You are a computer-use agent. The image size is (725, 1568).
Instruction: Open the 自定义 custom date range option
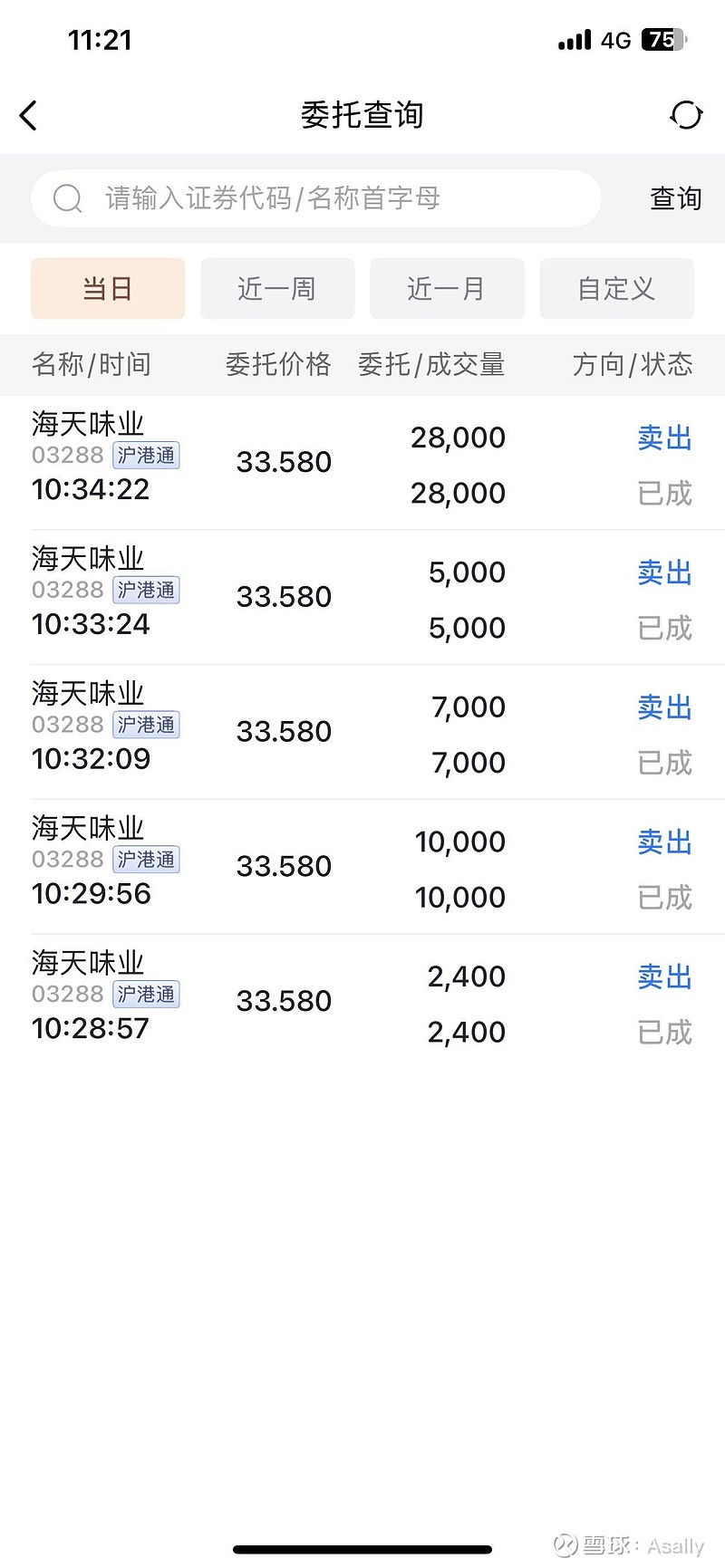(616, 288)
